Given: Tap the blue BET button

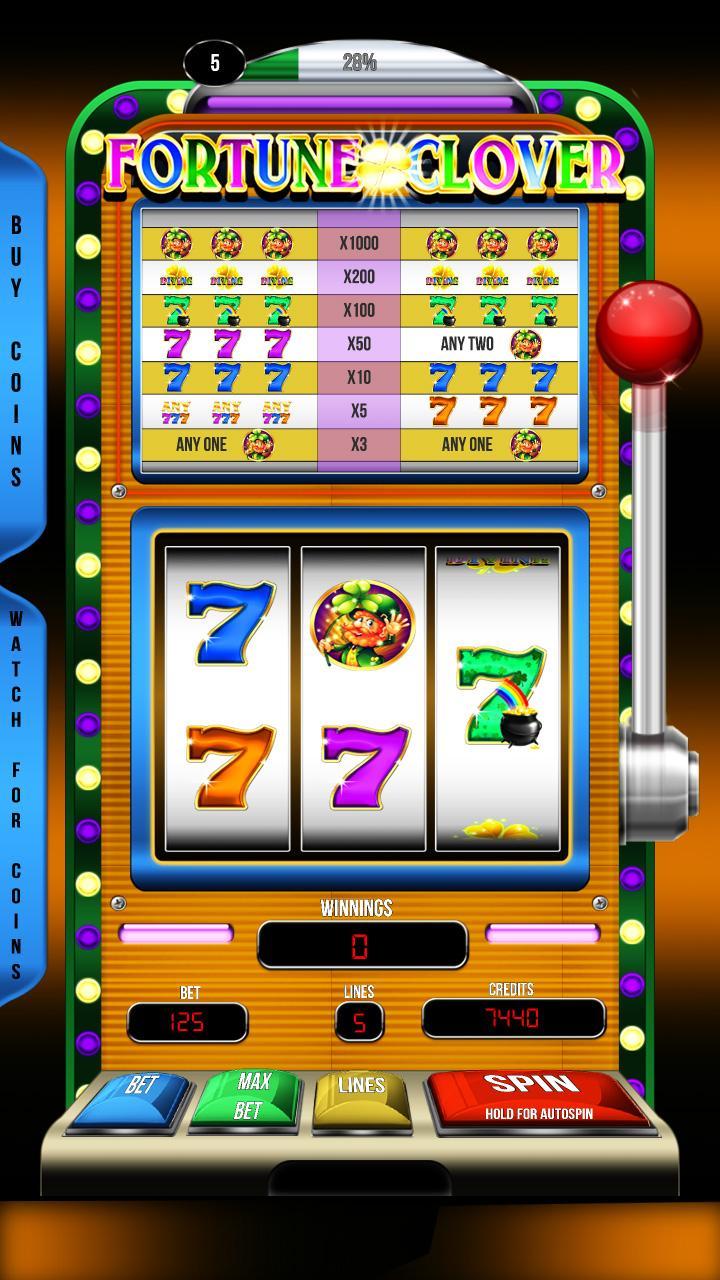Looking at the screenshot, I should (135, 1098).
